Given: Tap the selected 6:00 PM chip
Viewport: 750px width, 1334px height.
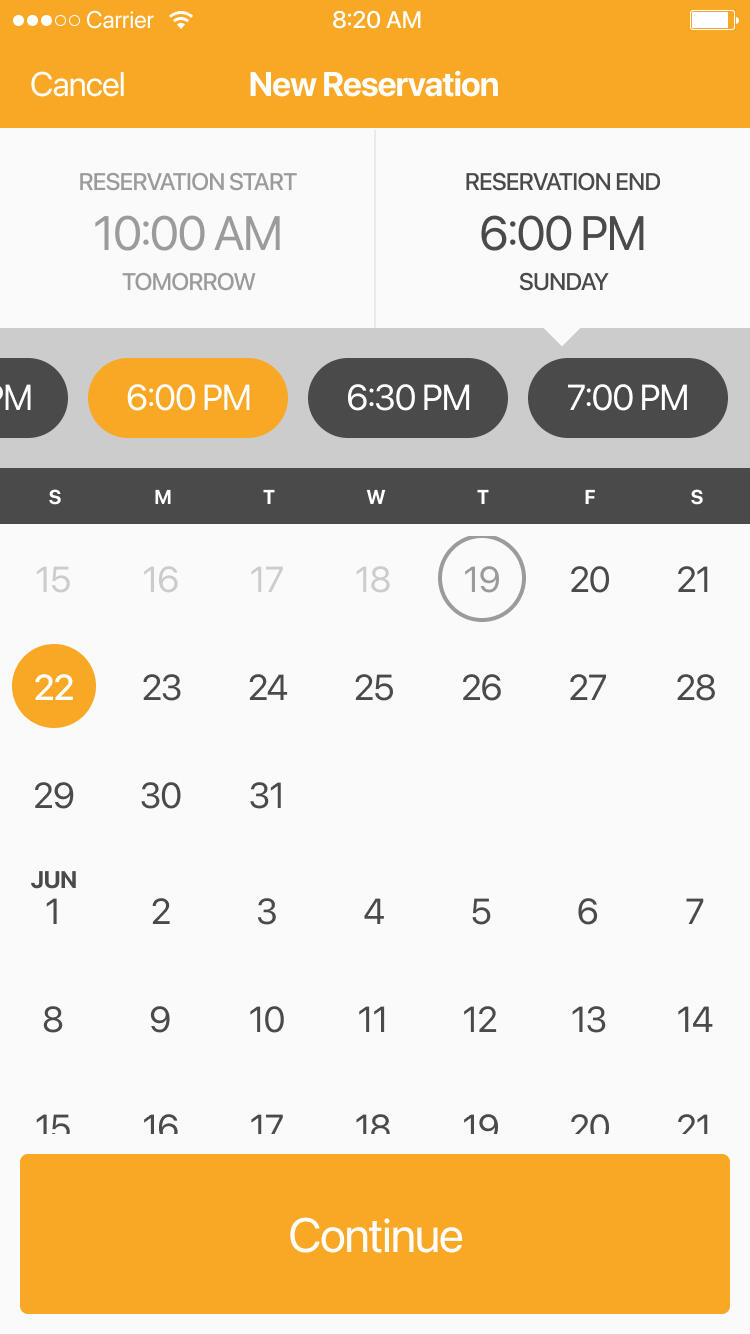Looking at the screenshot, I should [188, 398].
